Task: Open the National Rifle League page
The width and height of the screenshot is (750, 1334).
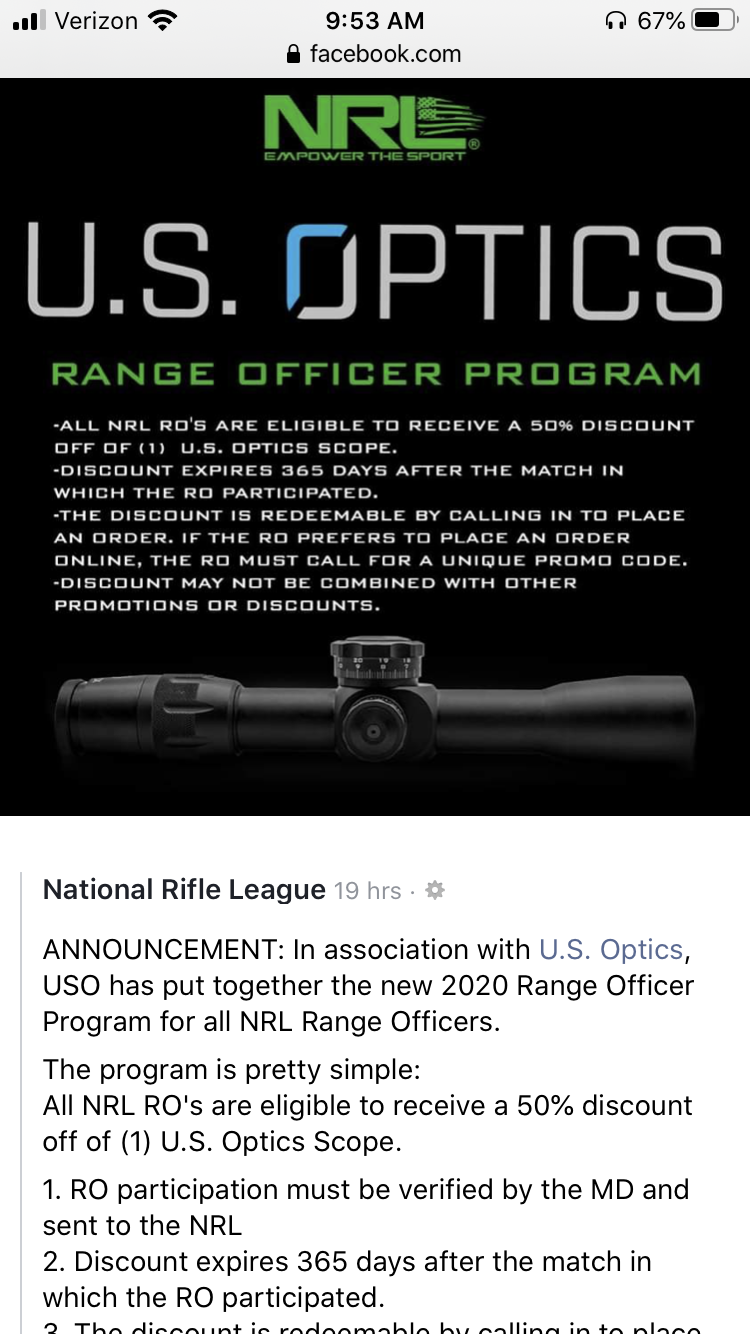Action: pyautogui.click(x=184, y=890)
